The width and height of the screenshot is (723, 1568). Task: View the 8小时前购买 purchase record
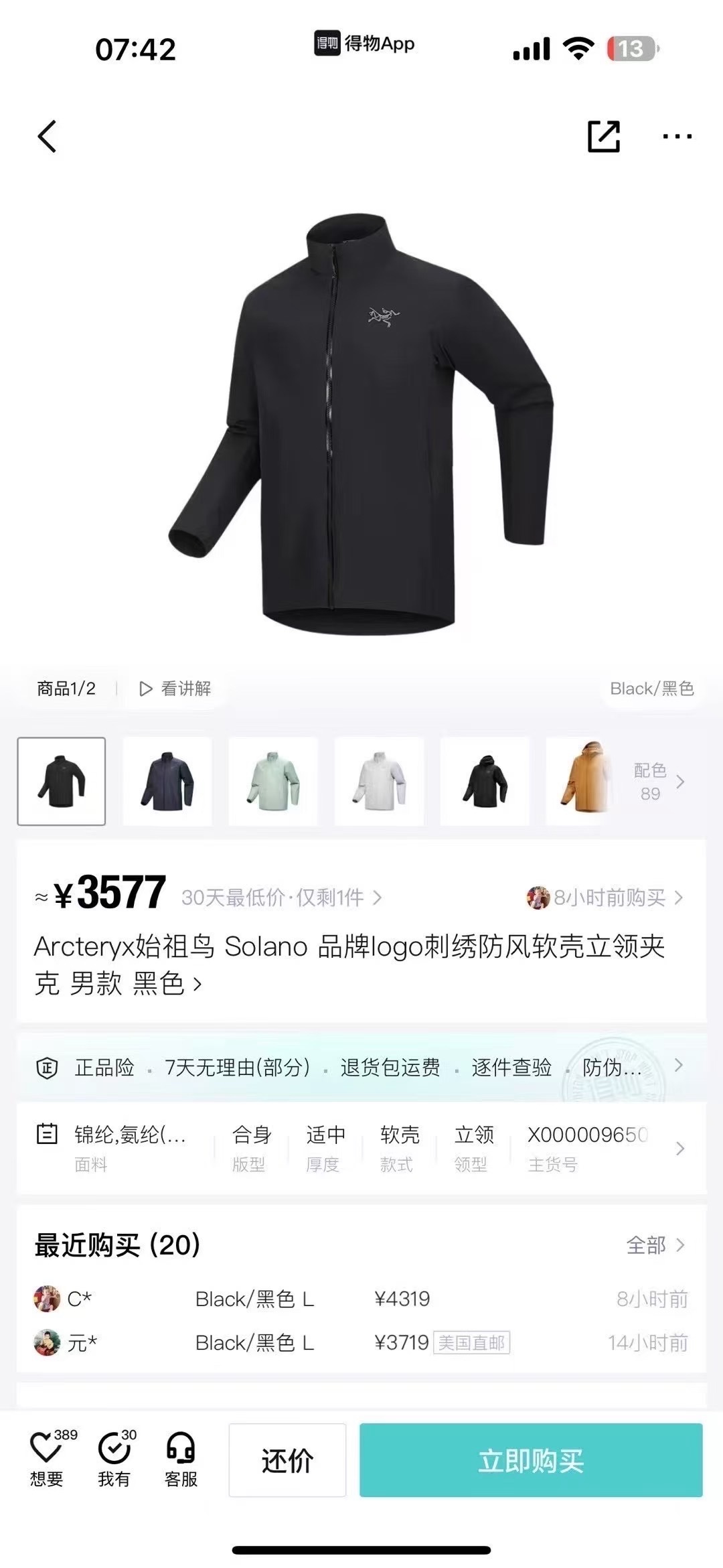tap(606, 898)
